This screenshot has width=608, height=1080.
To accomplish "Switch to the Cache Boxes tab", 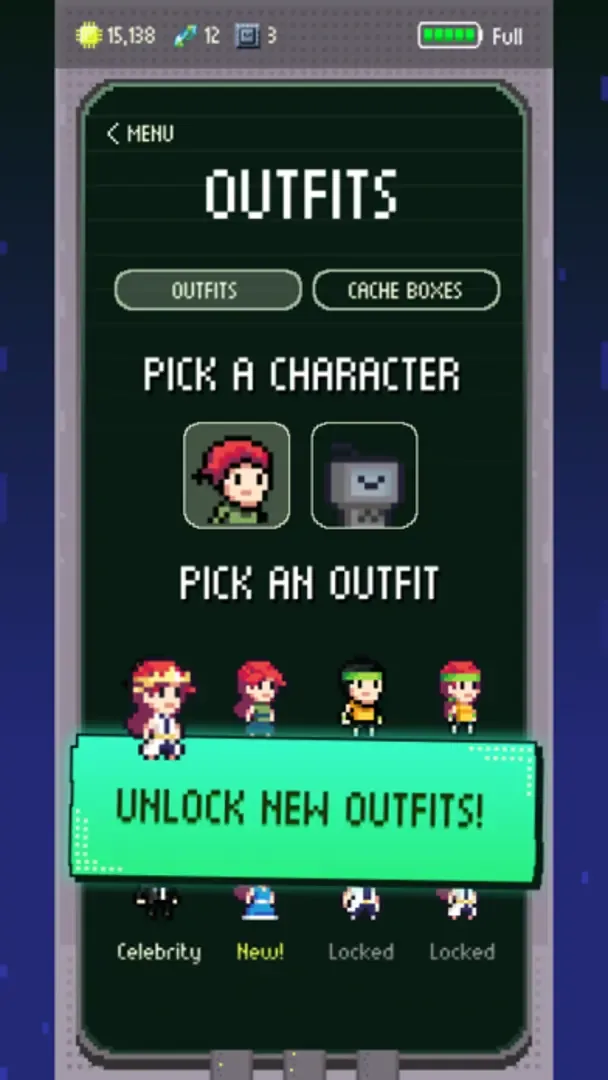I will (405, 291).
